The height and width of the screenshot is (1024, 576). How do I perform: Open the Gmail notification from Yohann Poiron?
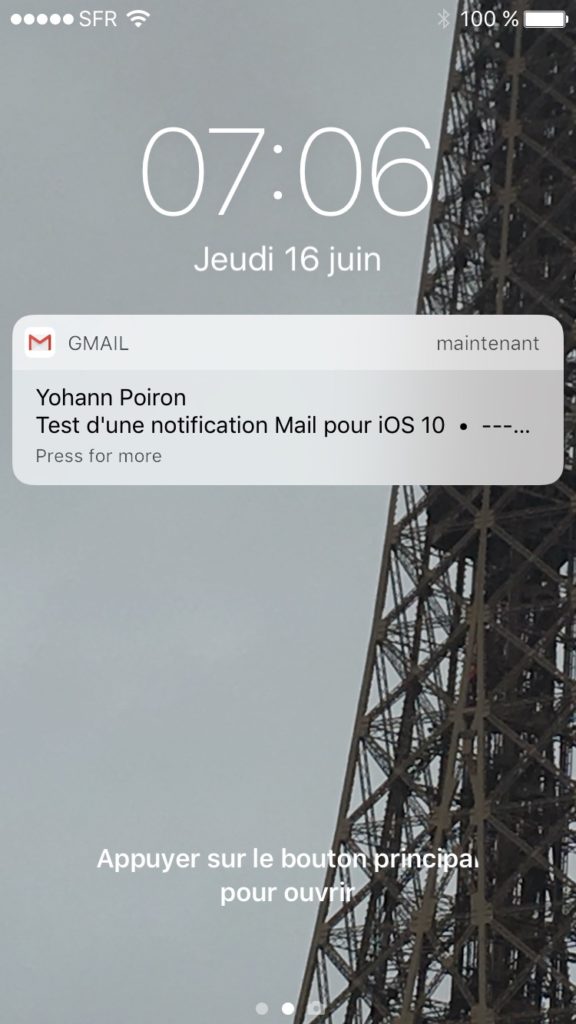tap(287, 400)
